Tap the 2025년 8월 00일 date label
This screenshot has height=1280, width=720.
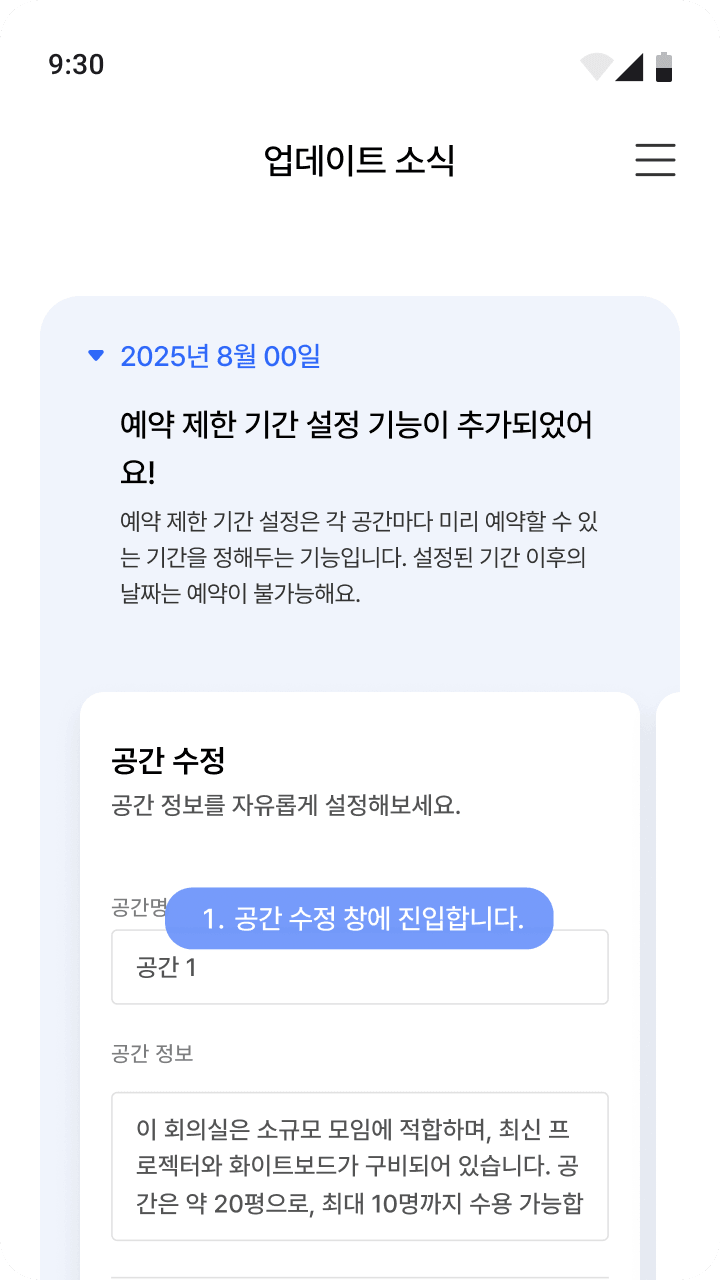(x=222, y=356)
